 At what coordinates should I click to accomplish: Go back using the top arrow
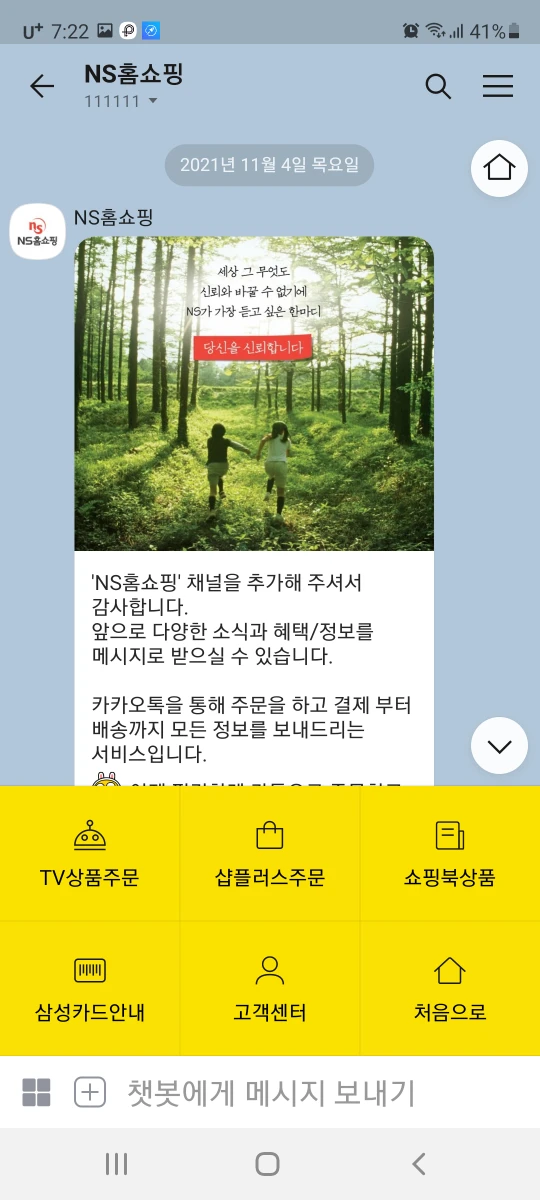pos(42,87)
